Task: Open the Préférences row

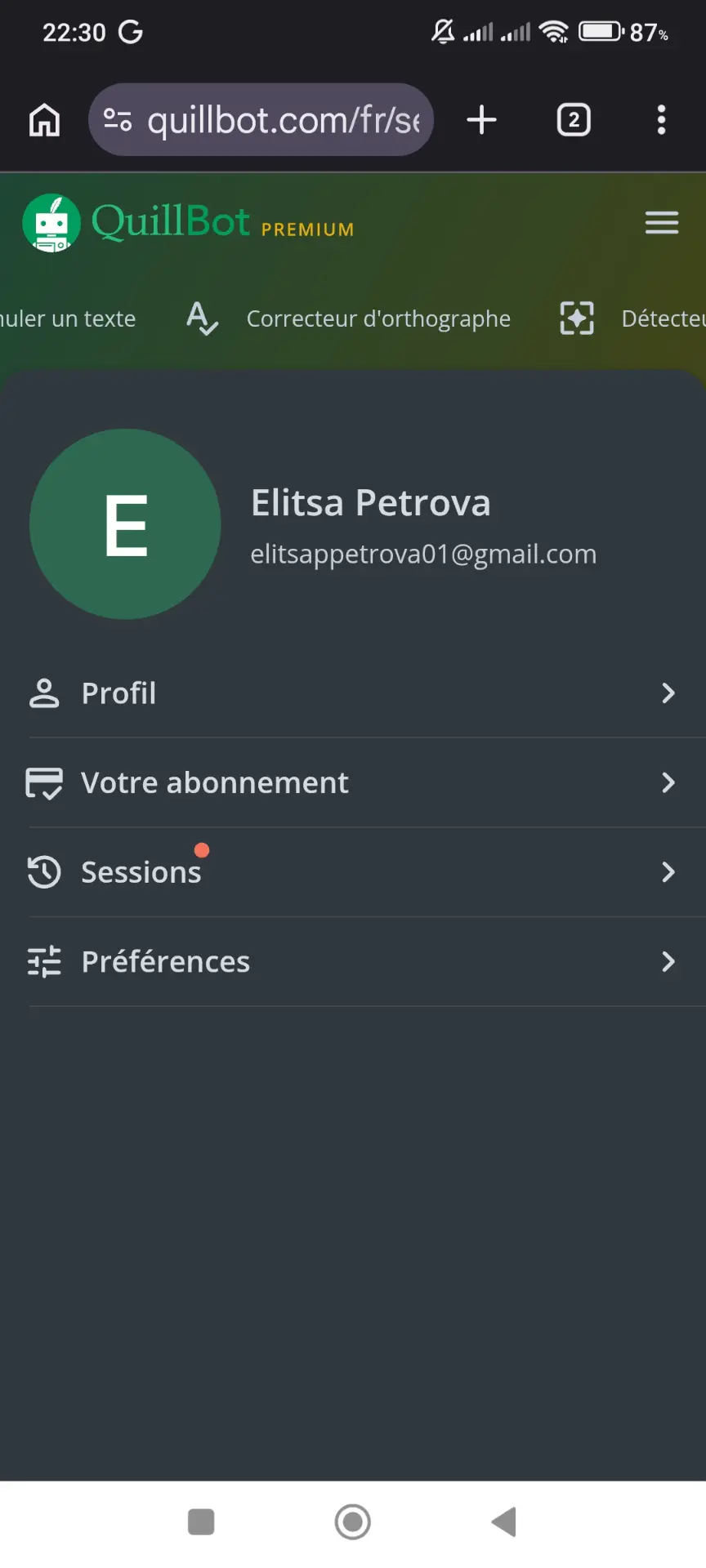Action: [353, 962]
